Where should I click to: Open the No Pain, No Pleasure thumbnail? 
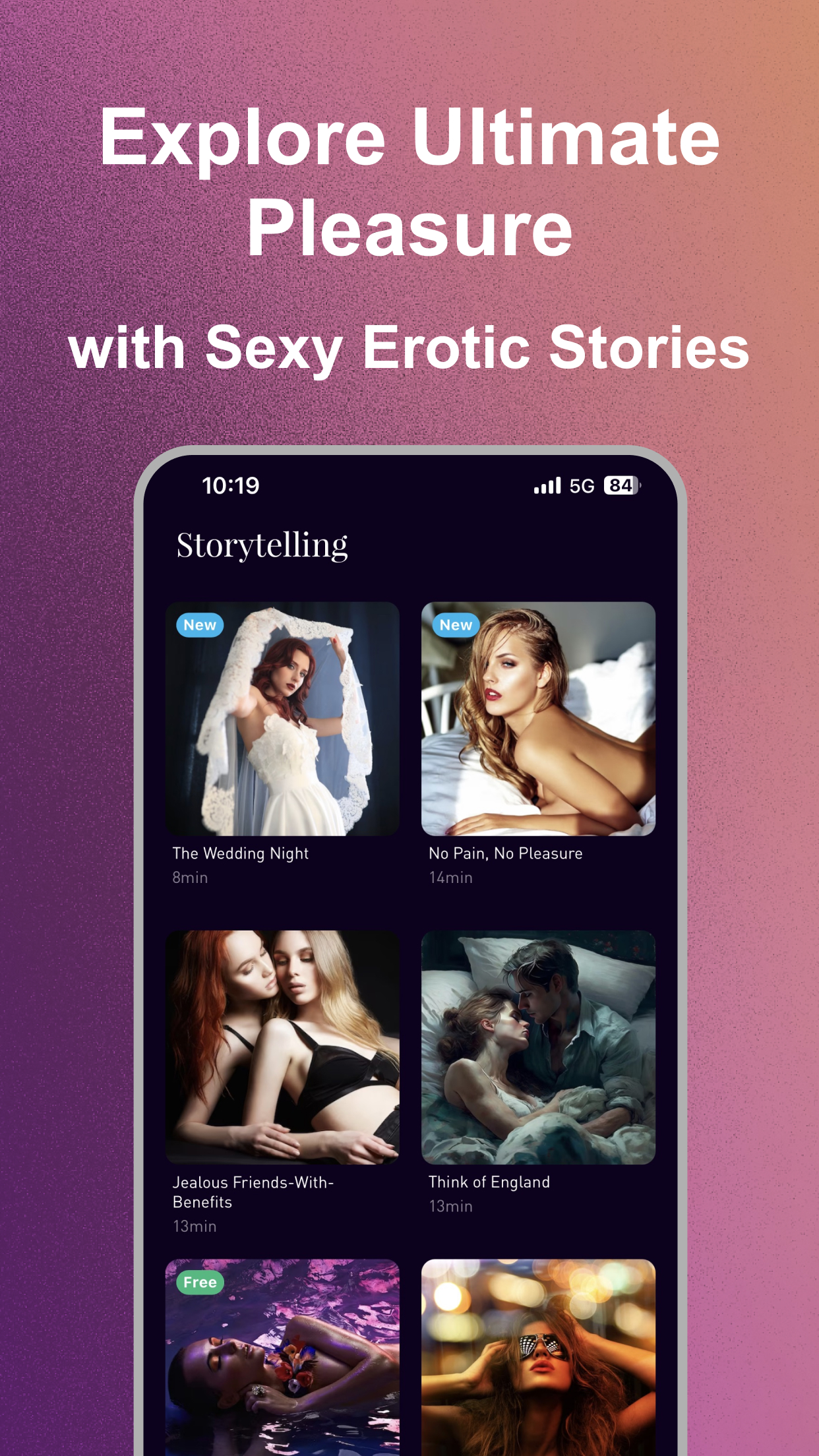(537, 719)
